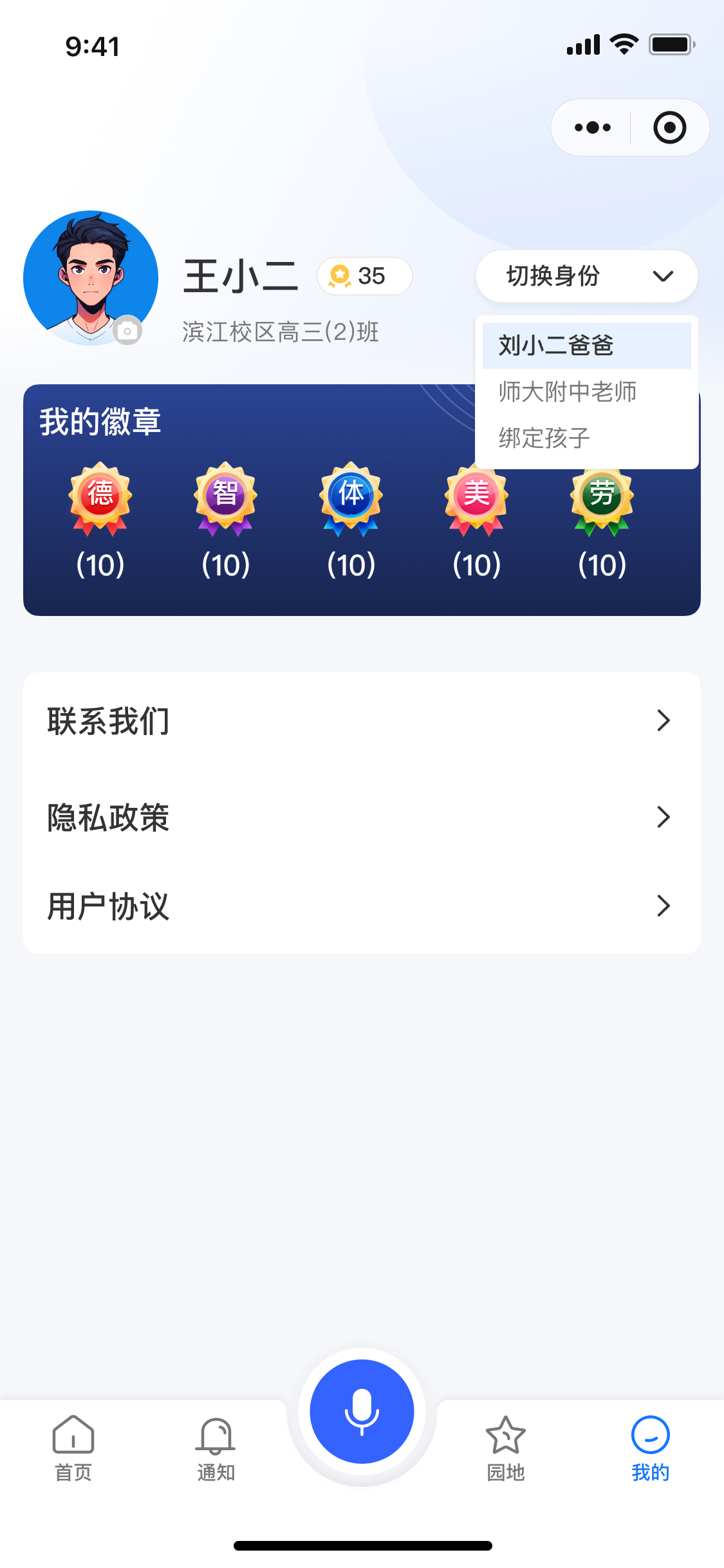The width and height of the screenshot is (724, 1568).
Task: Click the 绑定孩子 option
Action: pos(545,437)
